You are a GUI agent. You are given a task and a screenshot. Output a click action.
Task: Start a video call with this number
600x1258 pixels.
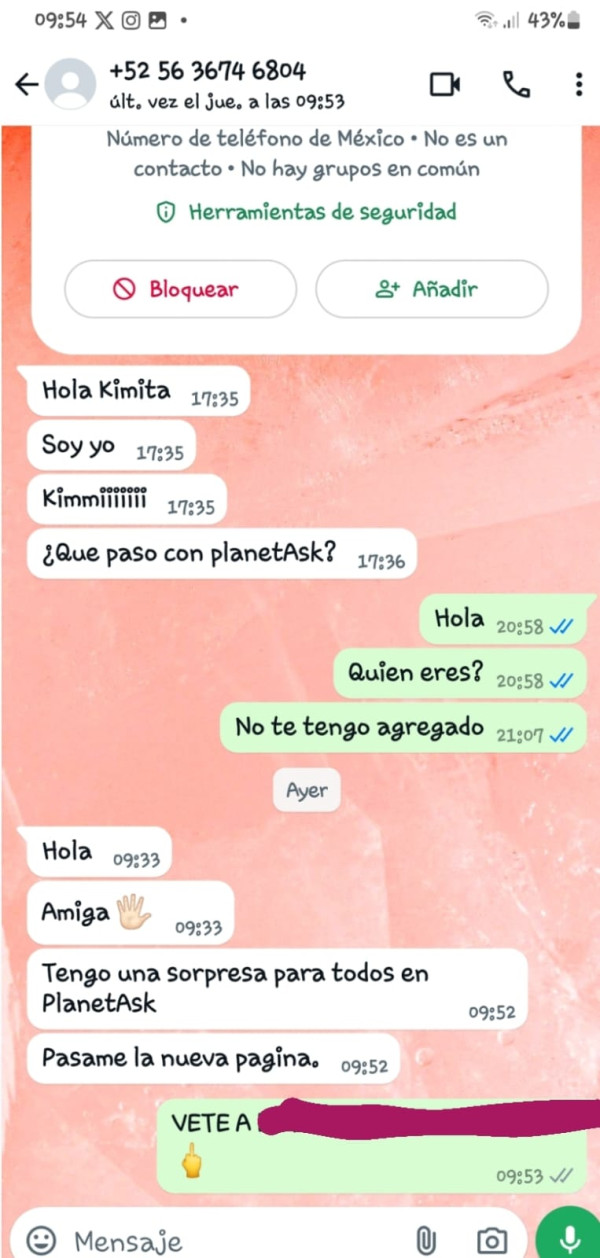click(x=445, y=85)
